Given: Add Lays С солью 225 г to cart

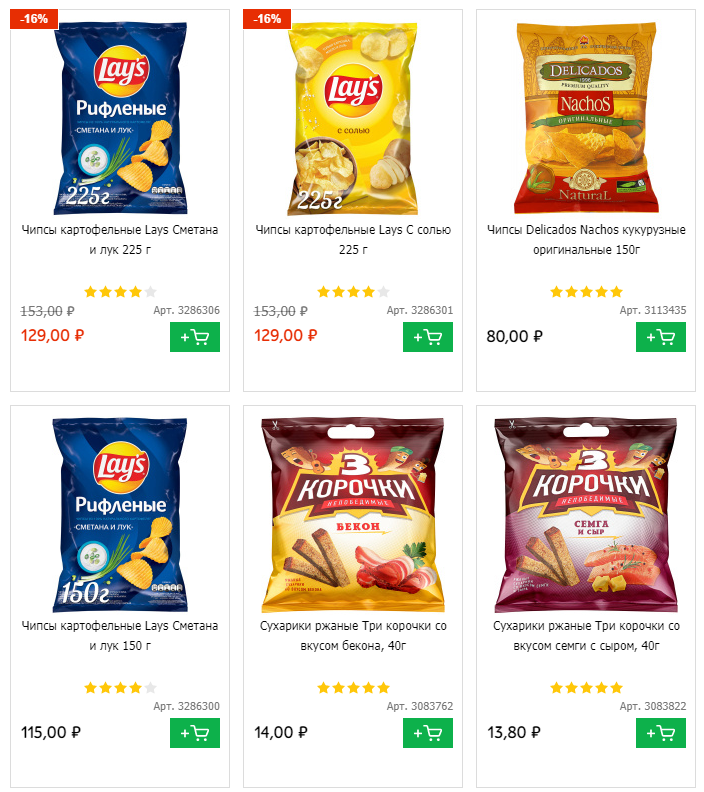Looking at the screenshot, I should pos(428,337).
